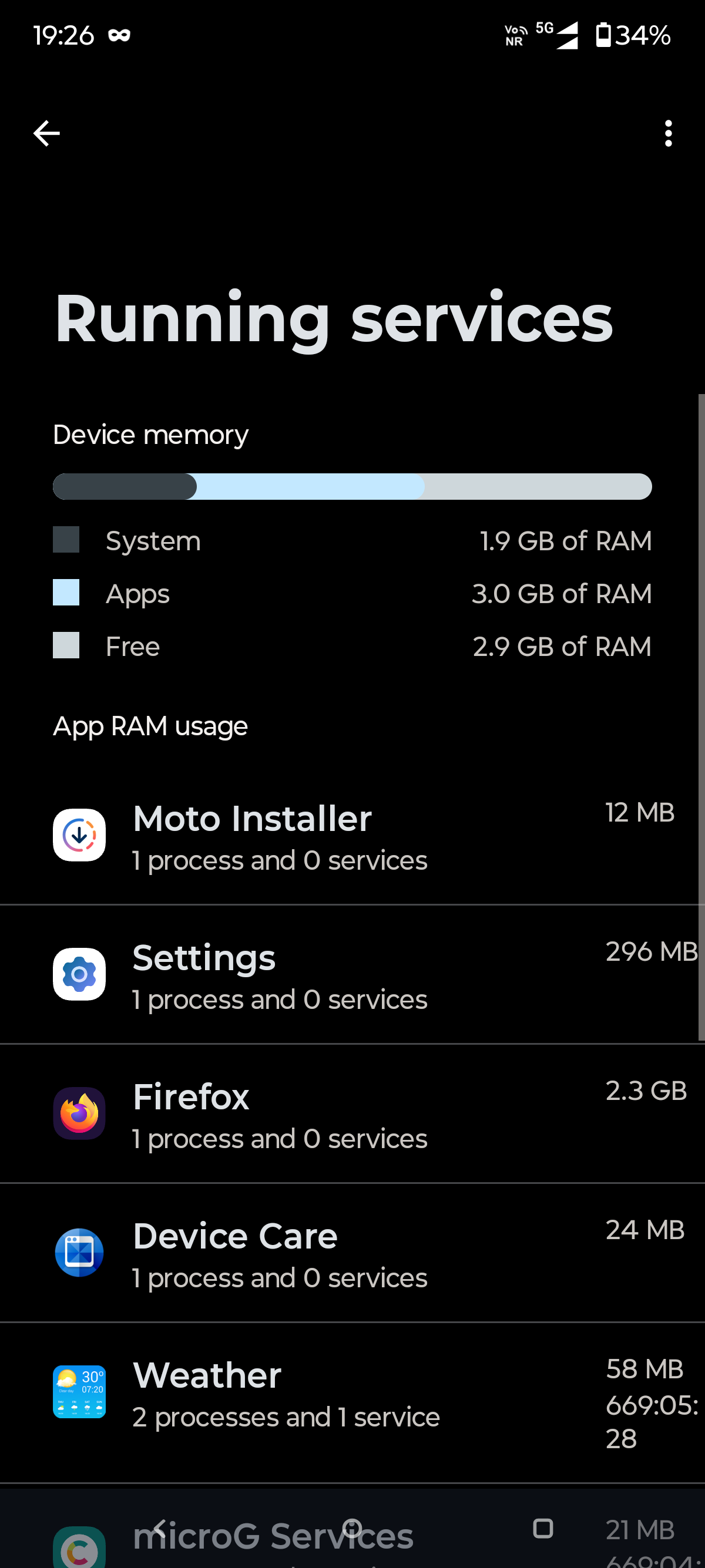Screen dimensions: 705x1568
Task: Open the microG Services row
Action: (352, 1527)
